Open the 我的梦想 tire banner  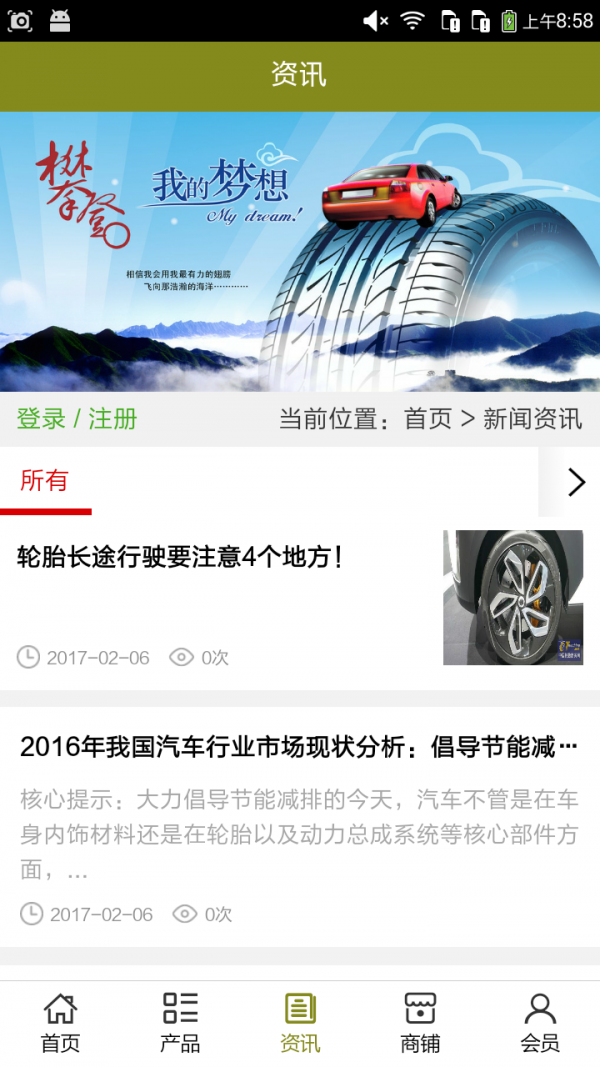click(300, 251)
